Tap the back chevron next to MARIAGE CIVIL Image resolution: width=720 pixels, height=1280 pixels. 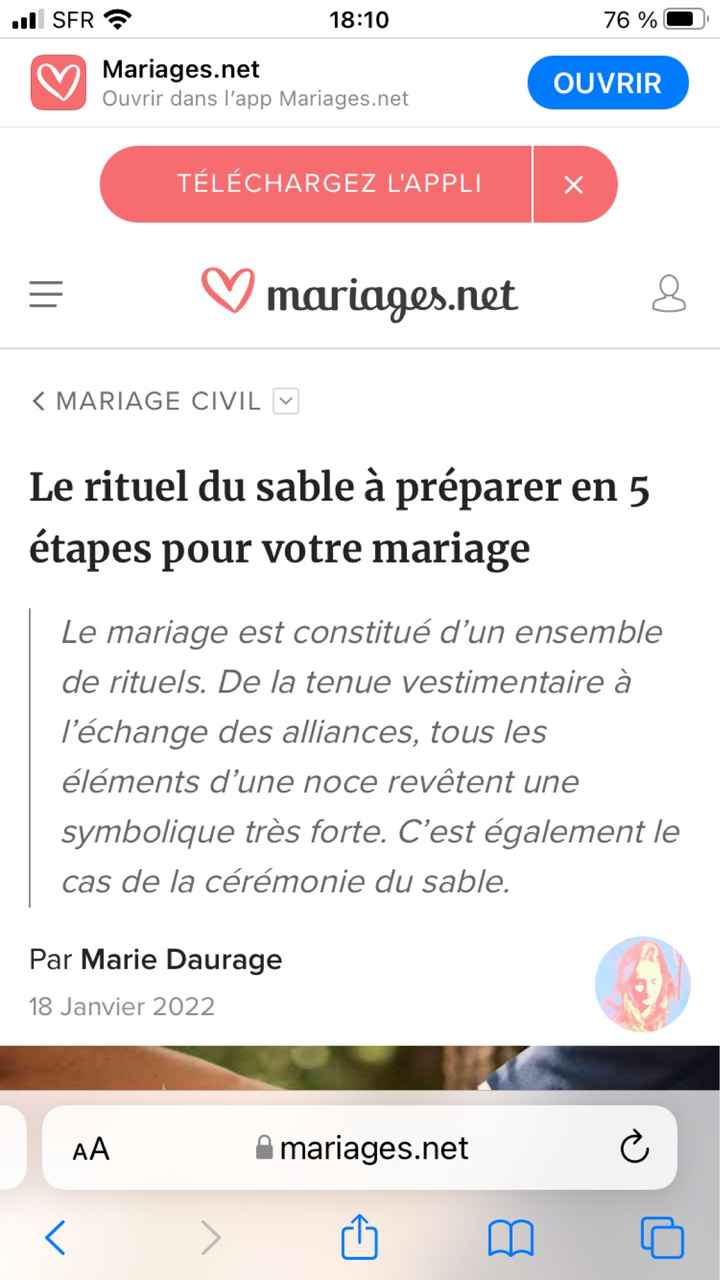click(37, 400)
